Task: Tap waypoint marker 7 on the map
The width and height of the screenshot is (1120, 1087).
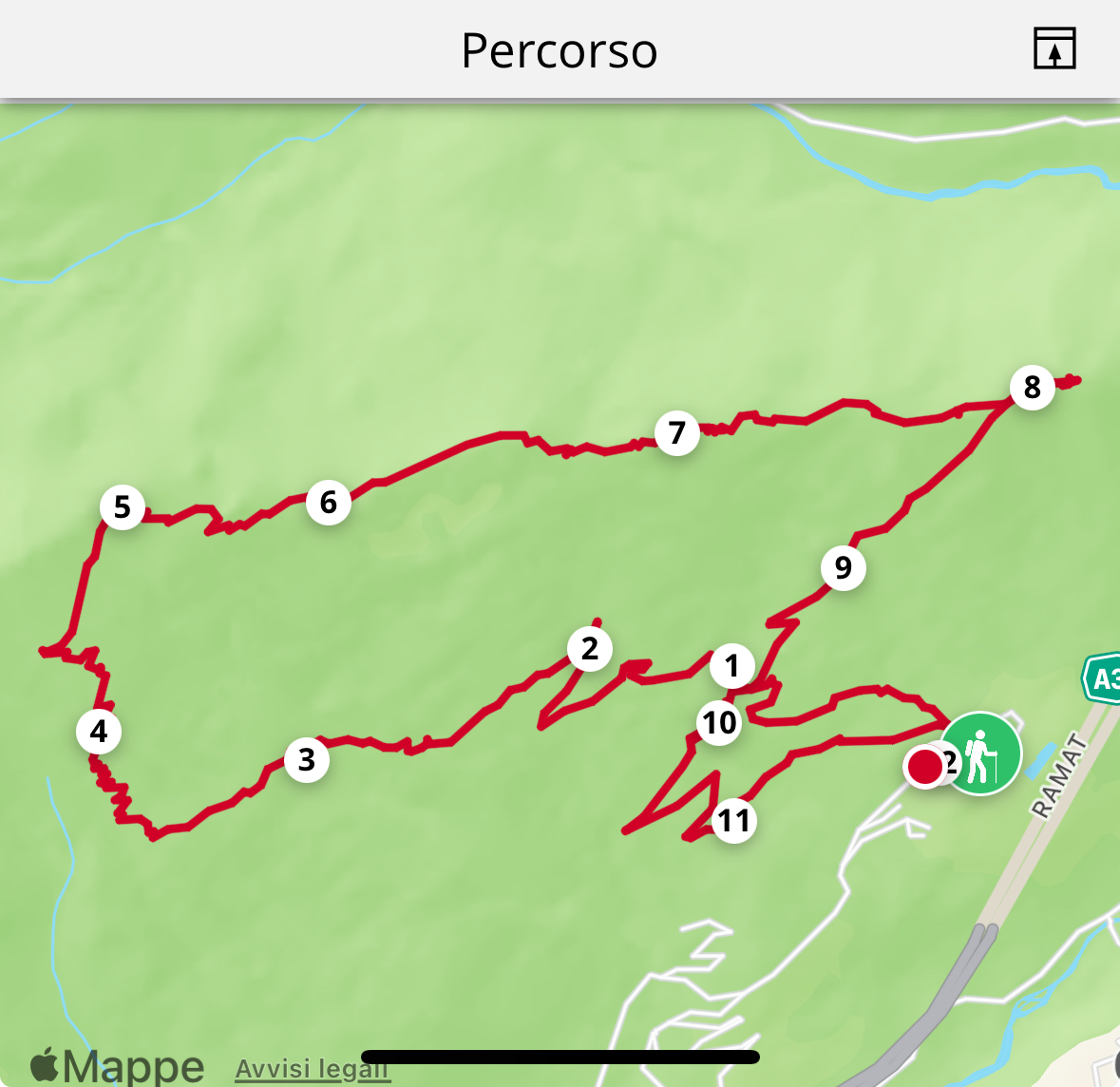Action: pos(677,433)
